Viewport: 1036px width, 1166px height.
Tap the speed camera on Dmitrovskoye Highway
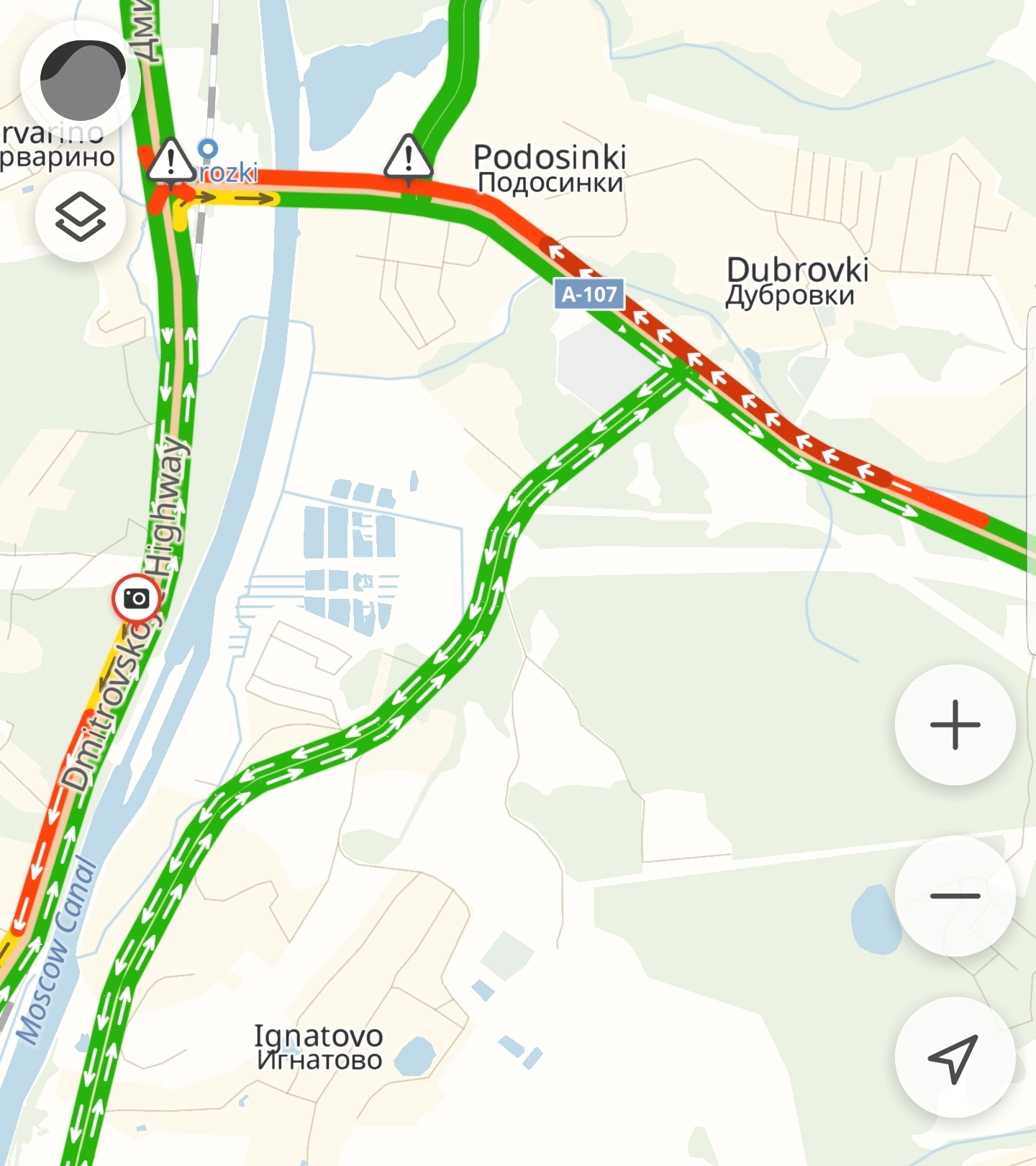(x=137, y=598)
